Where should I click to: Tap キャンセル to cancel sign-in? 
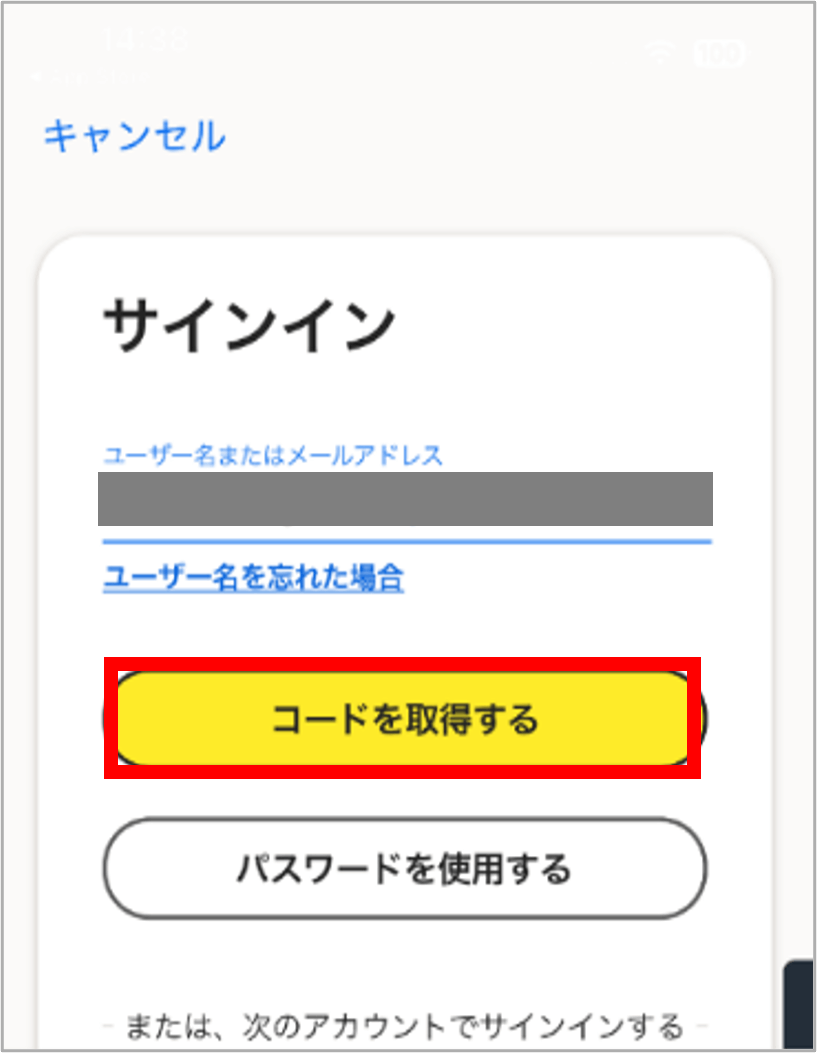click(135, 136)
